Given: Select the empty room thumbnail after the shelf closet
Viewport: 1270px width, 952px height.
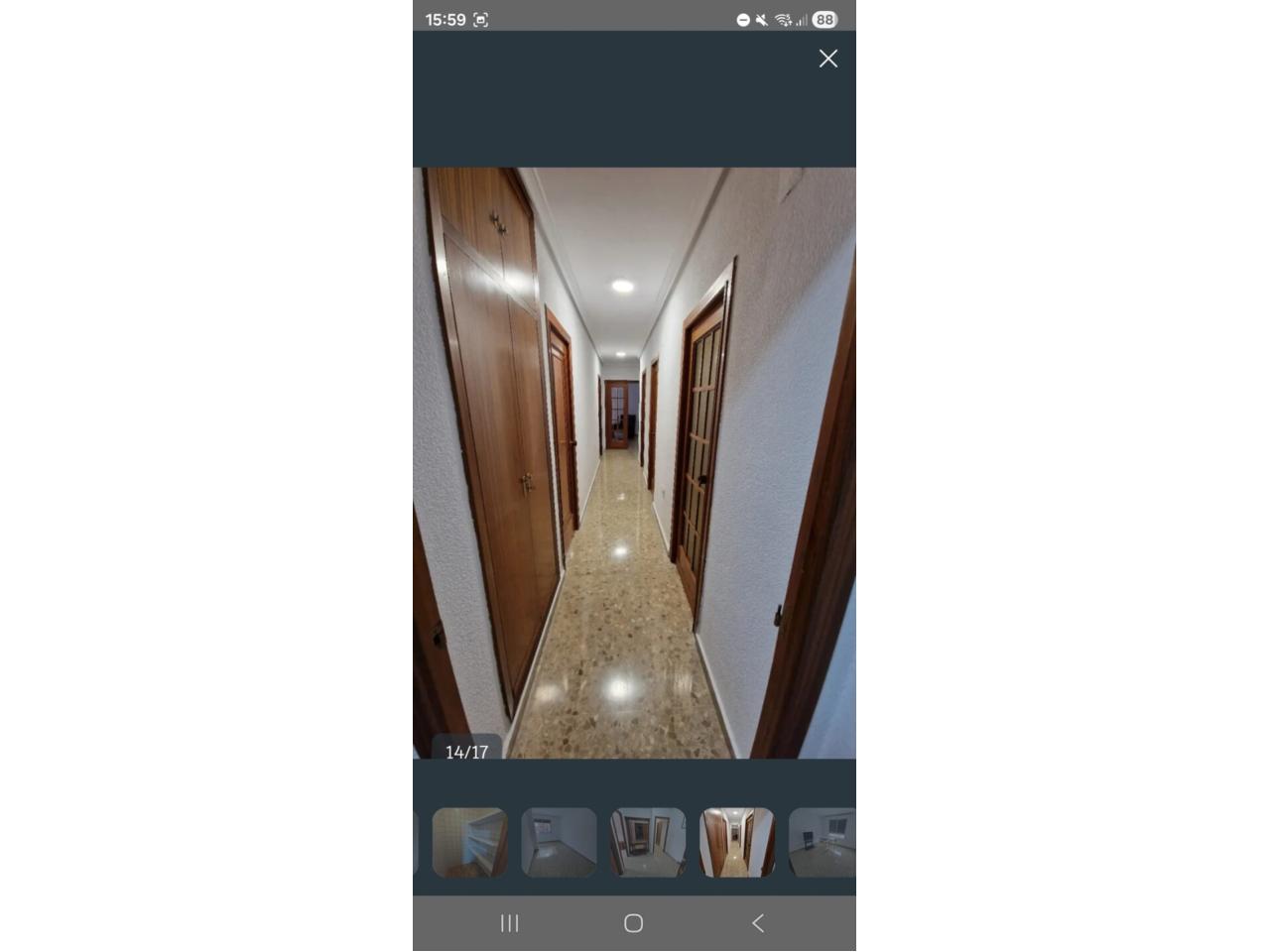Looking at the screenshot, I should [x=559, y=842].
